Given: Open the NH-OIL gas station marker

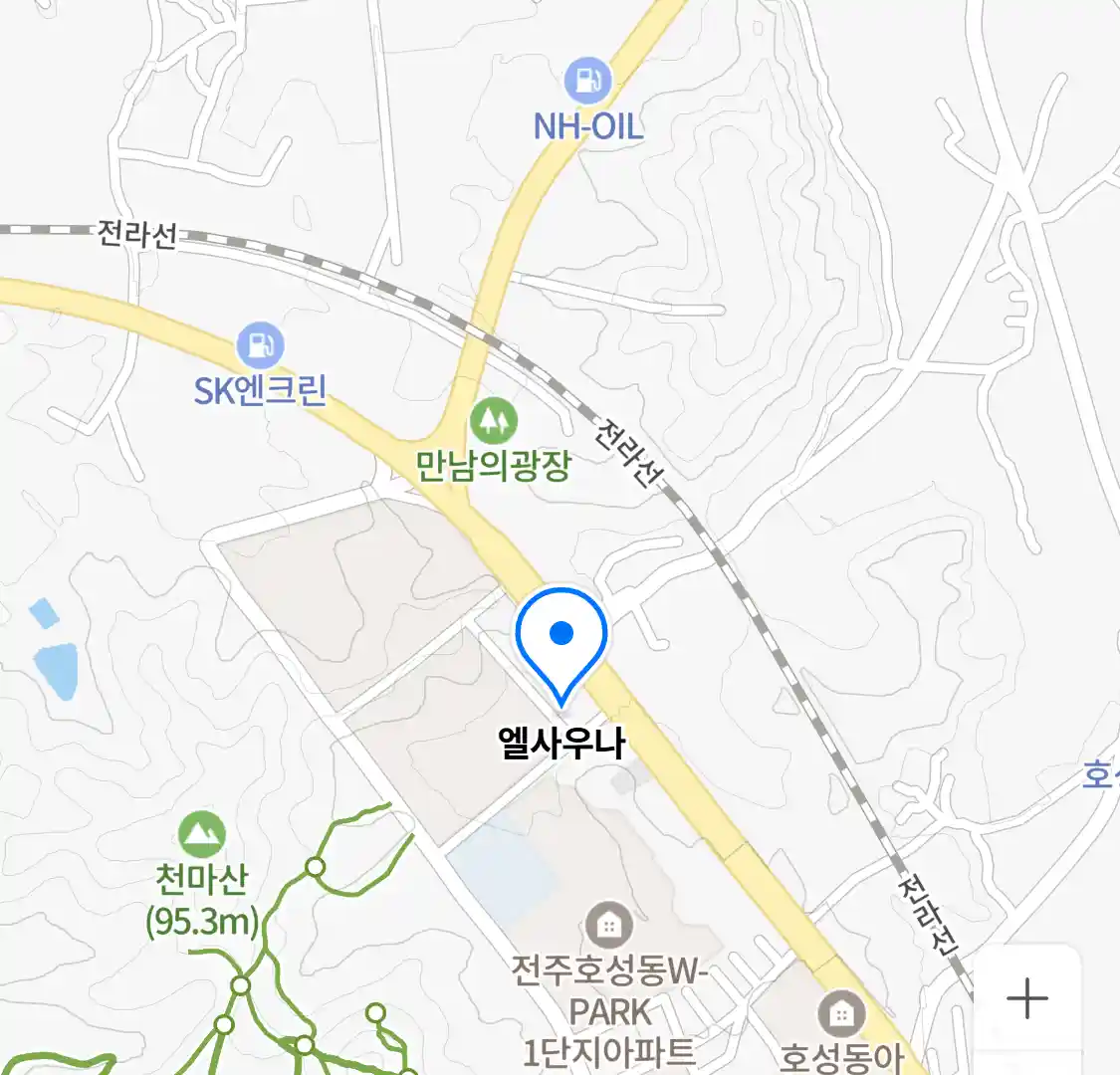Looking at the screenshot, I should click(587, 82).
